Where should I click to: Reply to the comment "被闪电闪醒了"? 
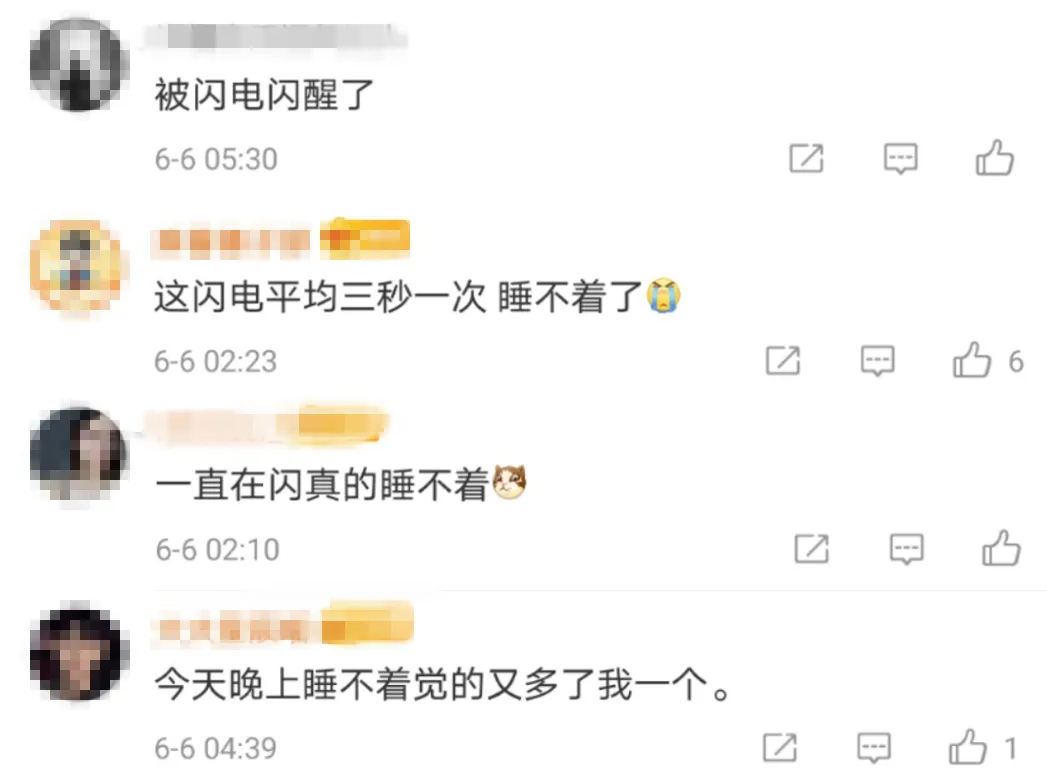pos(901,159)
